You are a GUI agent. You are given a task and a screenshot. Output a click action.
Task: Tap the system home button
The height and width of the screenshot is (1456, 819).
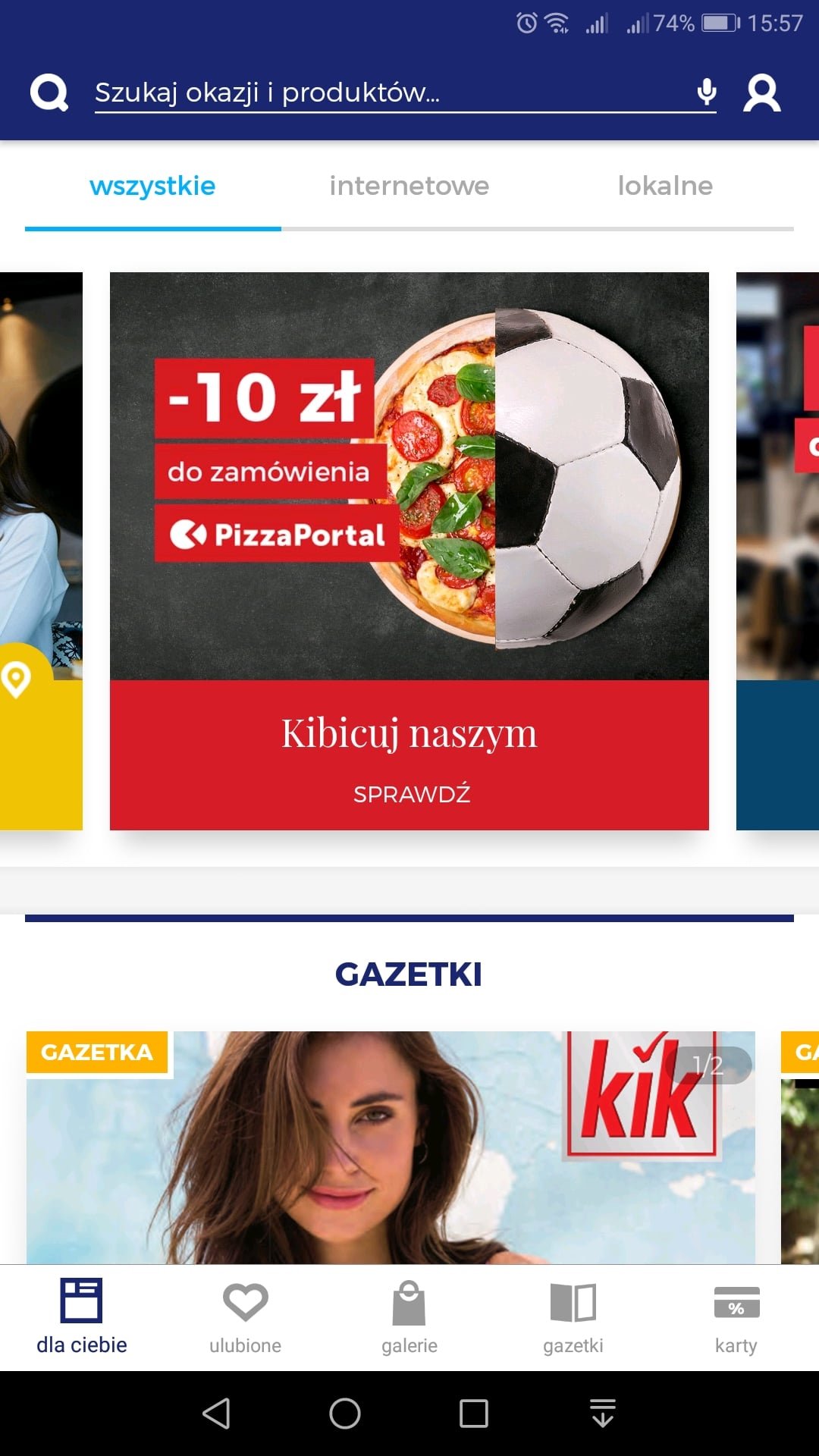pyautogui.click(x=345, y=1414)
